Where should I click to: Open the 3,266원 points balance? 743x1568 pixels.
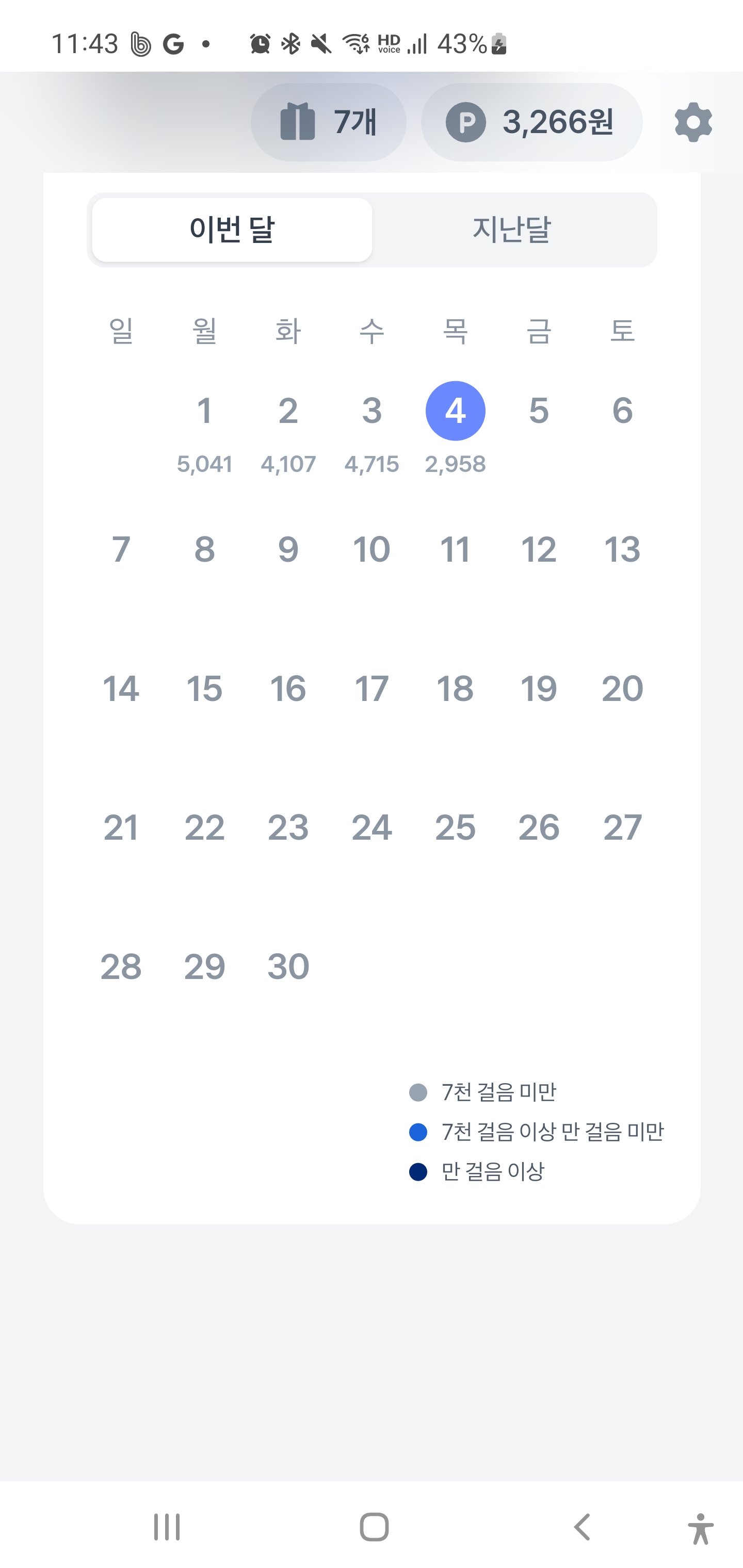tap(531, 122)
